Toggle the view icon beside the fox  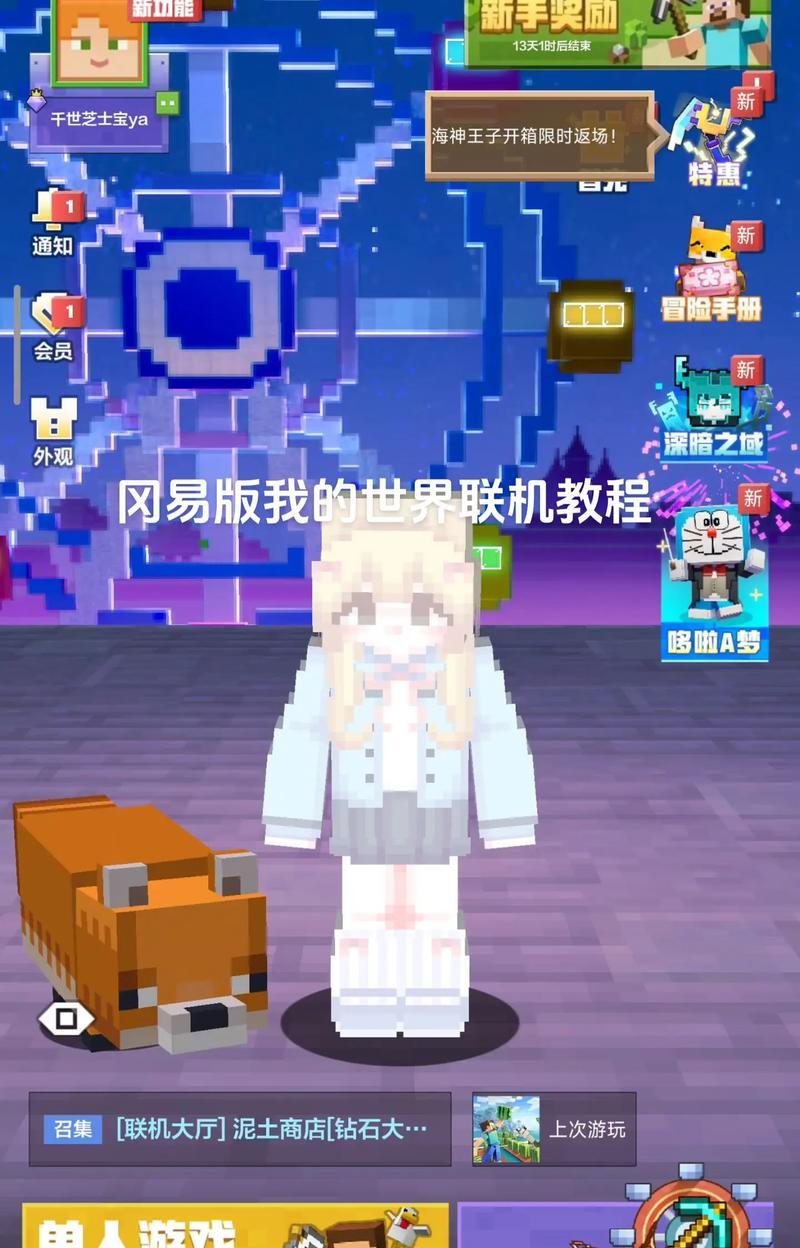coord(66,1019)
